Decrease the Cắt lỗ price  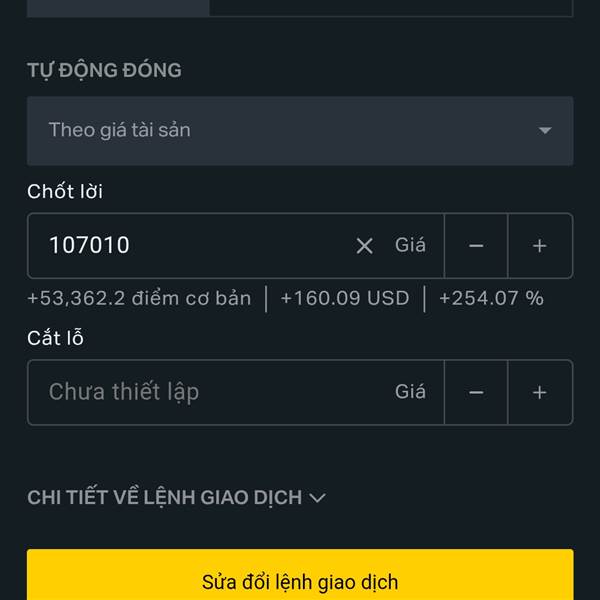[x=476, y=392]
